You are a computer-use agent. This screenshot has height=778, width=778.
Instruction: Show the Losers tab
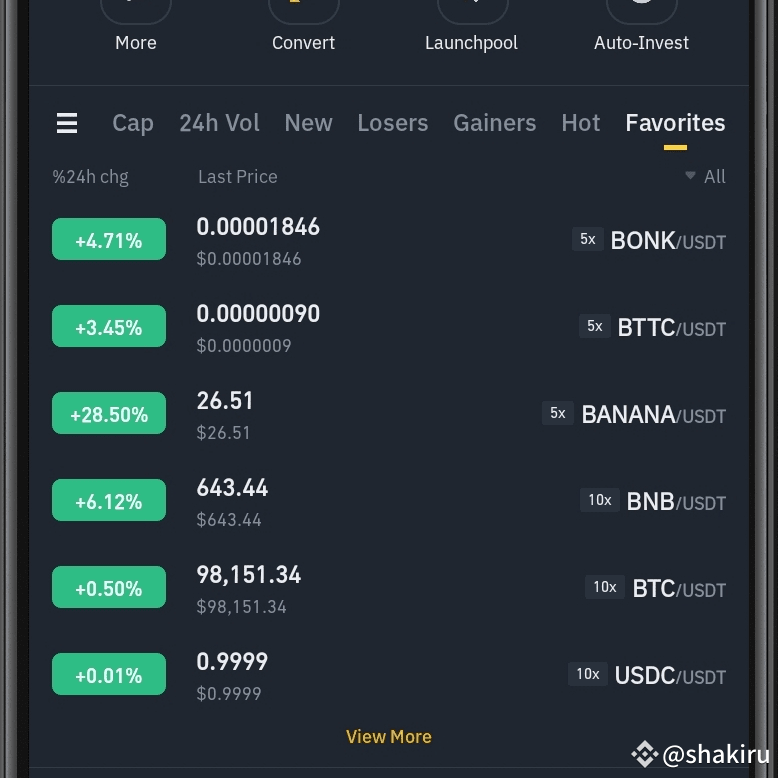tap(392, 123)
